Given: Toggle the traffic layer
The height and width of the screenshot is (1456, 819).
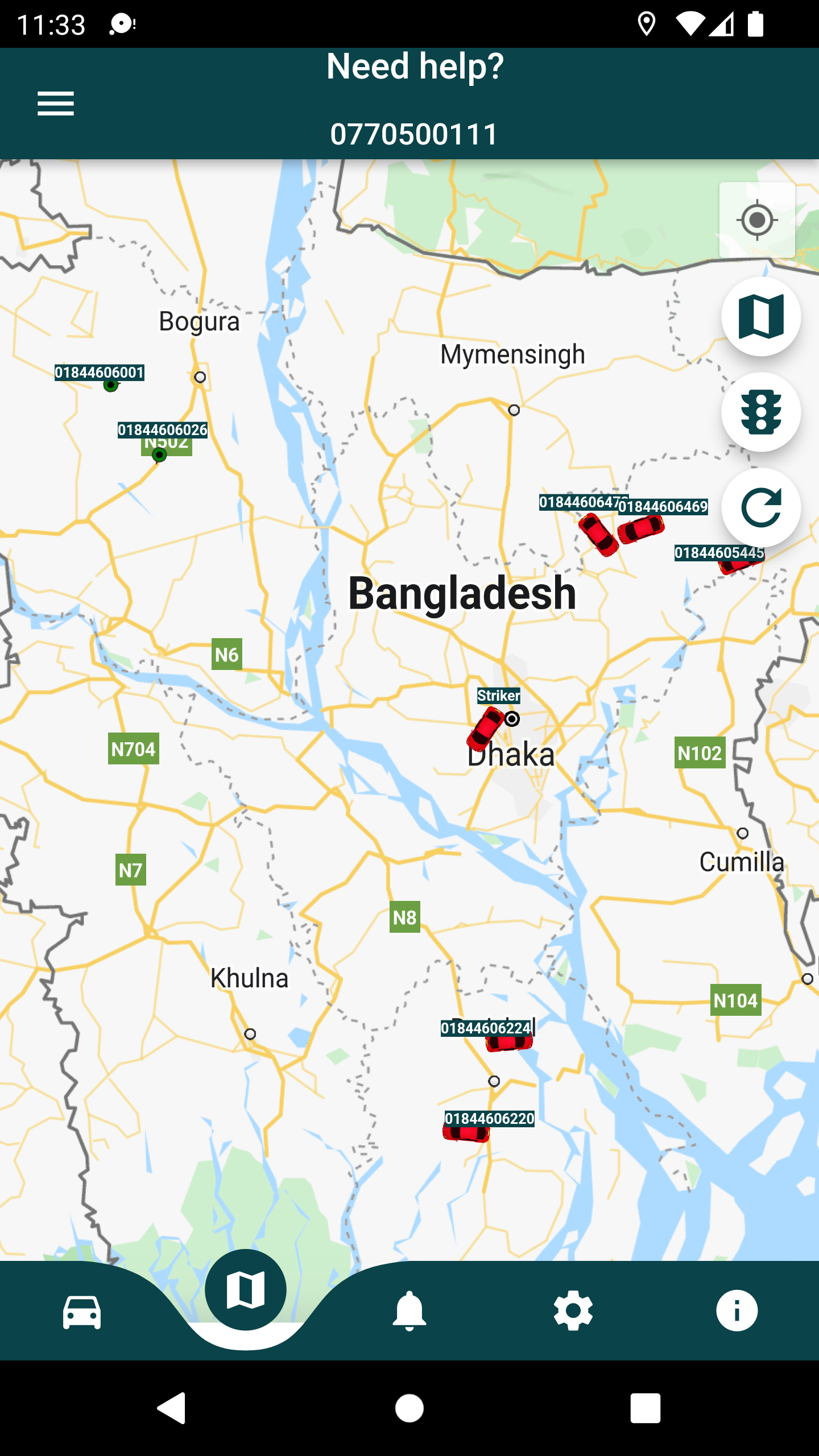Looking at the screenshot, I should (761, 412).
